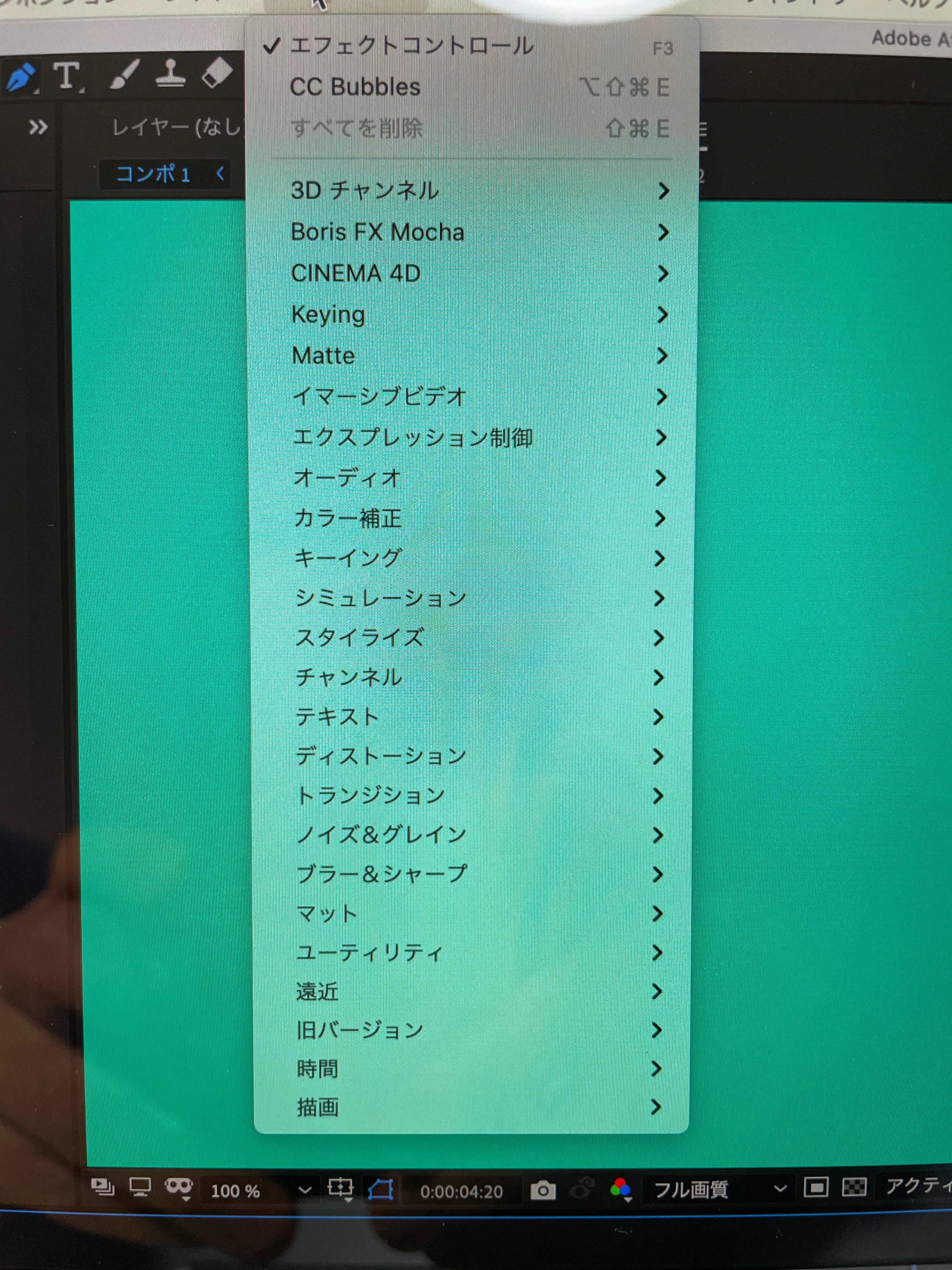Expand the Matte submenu
This screenshot has height=1270, width=952.
point(323,356)
